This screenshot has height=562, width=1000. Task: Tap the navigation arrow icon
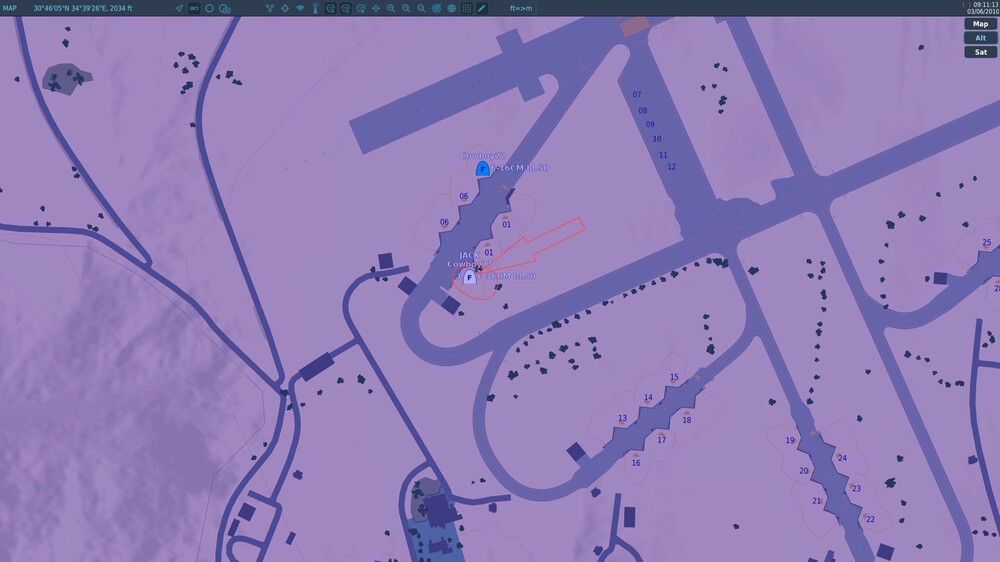tap(179, 8)
